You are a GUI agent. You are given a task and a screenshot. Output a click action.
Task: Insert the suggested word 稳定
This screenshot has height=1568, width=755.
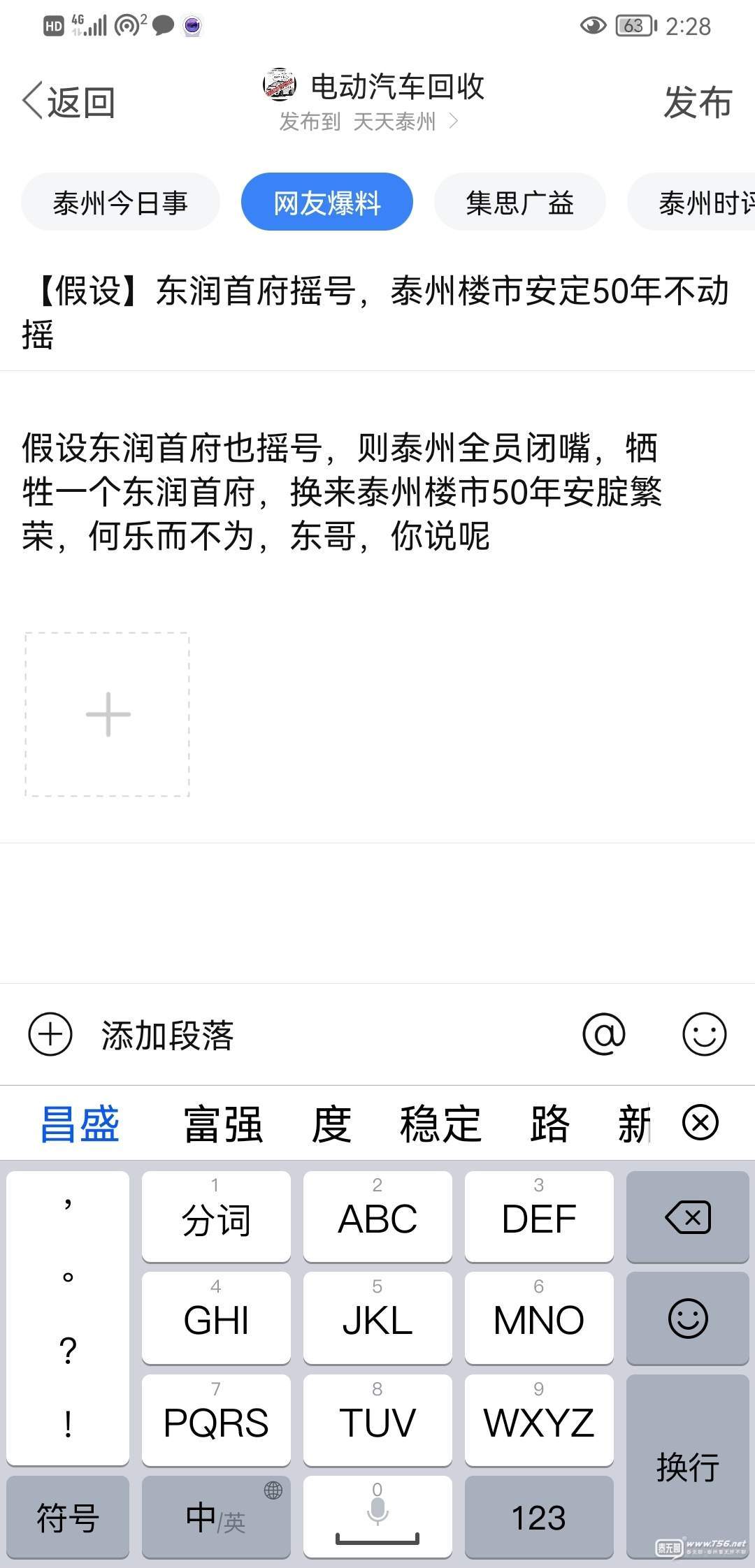(x=440, y=1124)
